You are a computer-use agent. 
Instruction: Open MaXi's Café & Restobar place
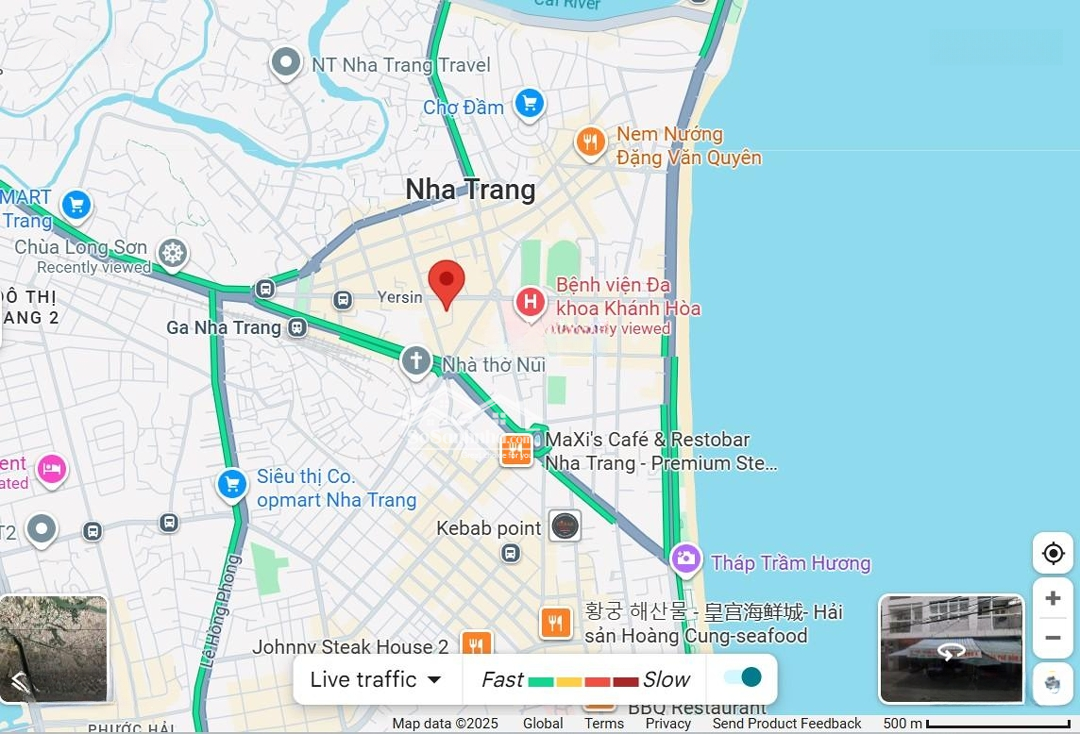tap(516, 450)
